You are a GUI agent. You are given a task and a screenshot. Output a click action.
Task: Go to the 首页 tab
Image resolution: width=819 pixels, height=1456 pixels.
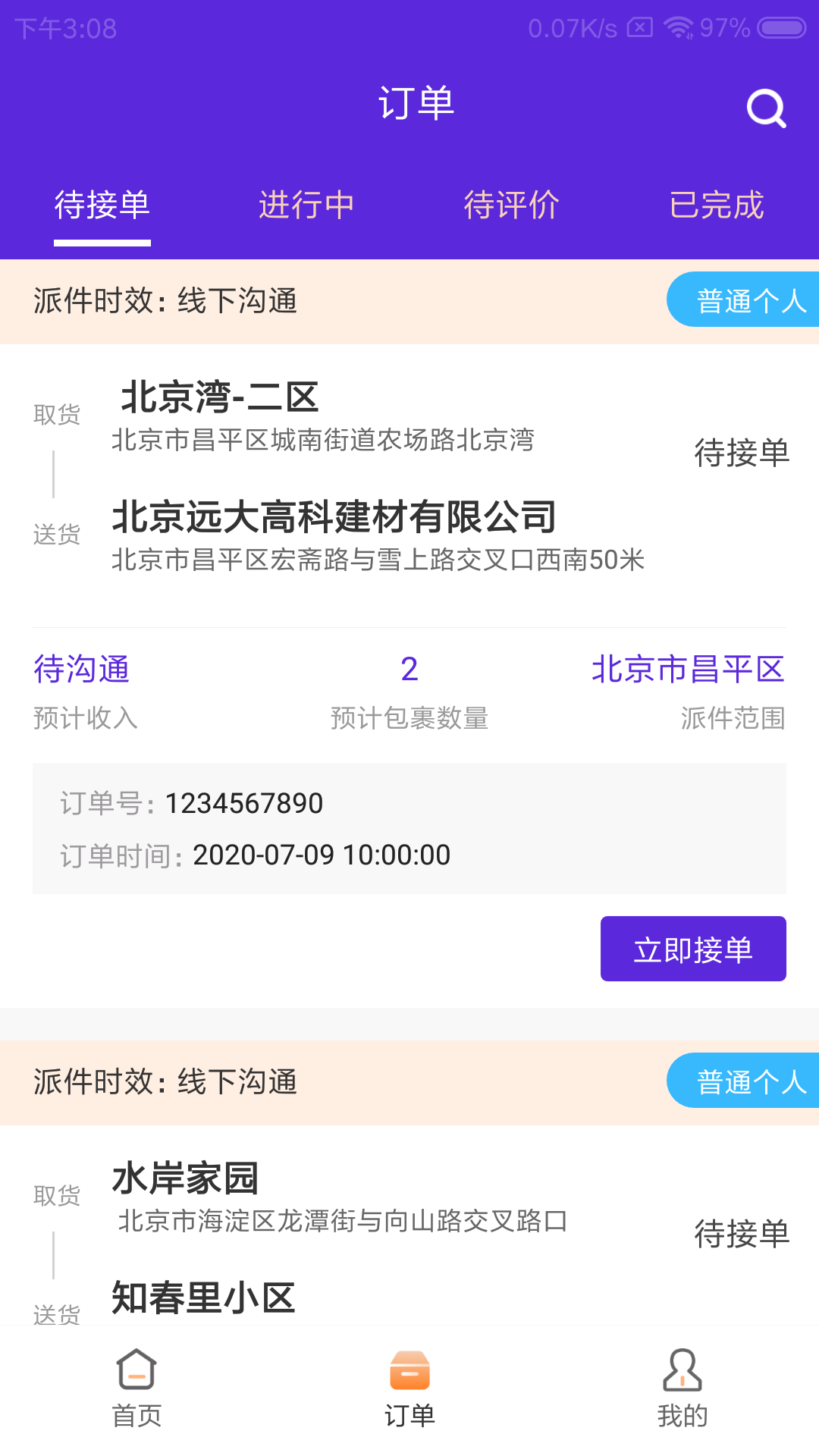136,1389
